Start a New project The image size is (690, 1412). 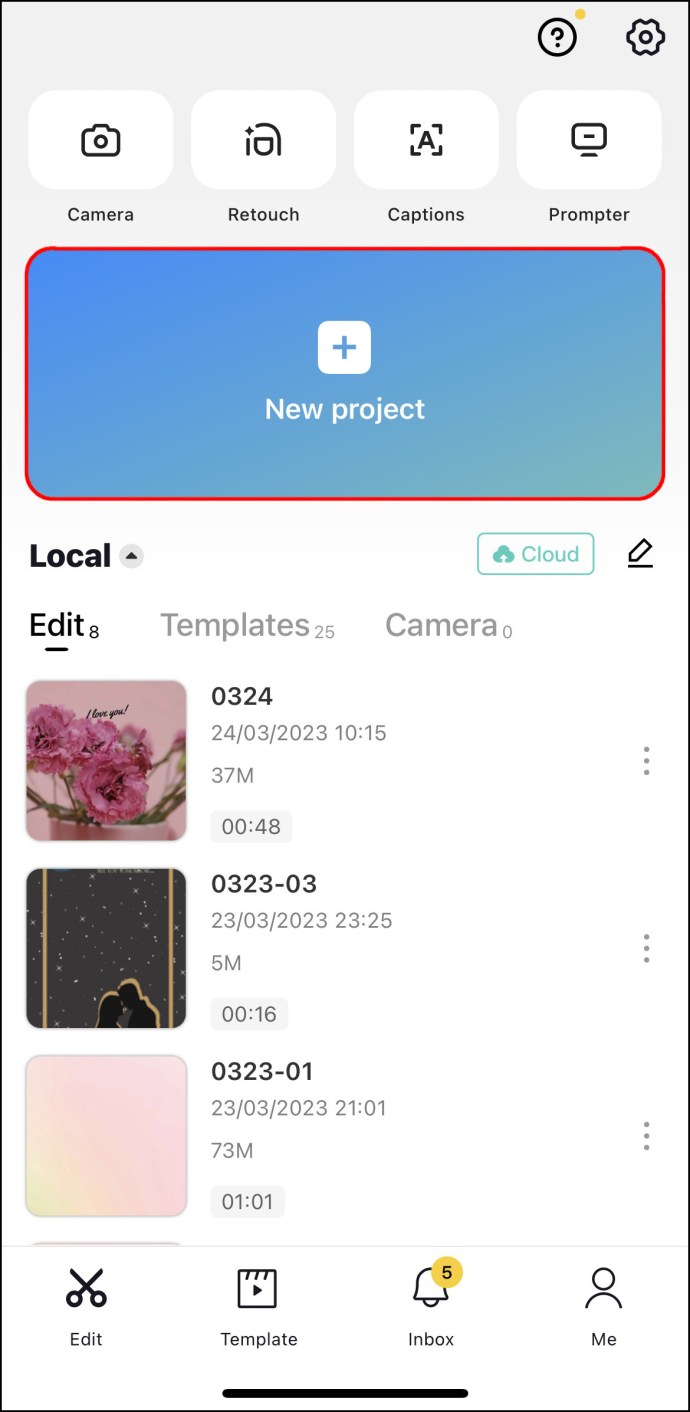pos(345,372)
